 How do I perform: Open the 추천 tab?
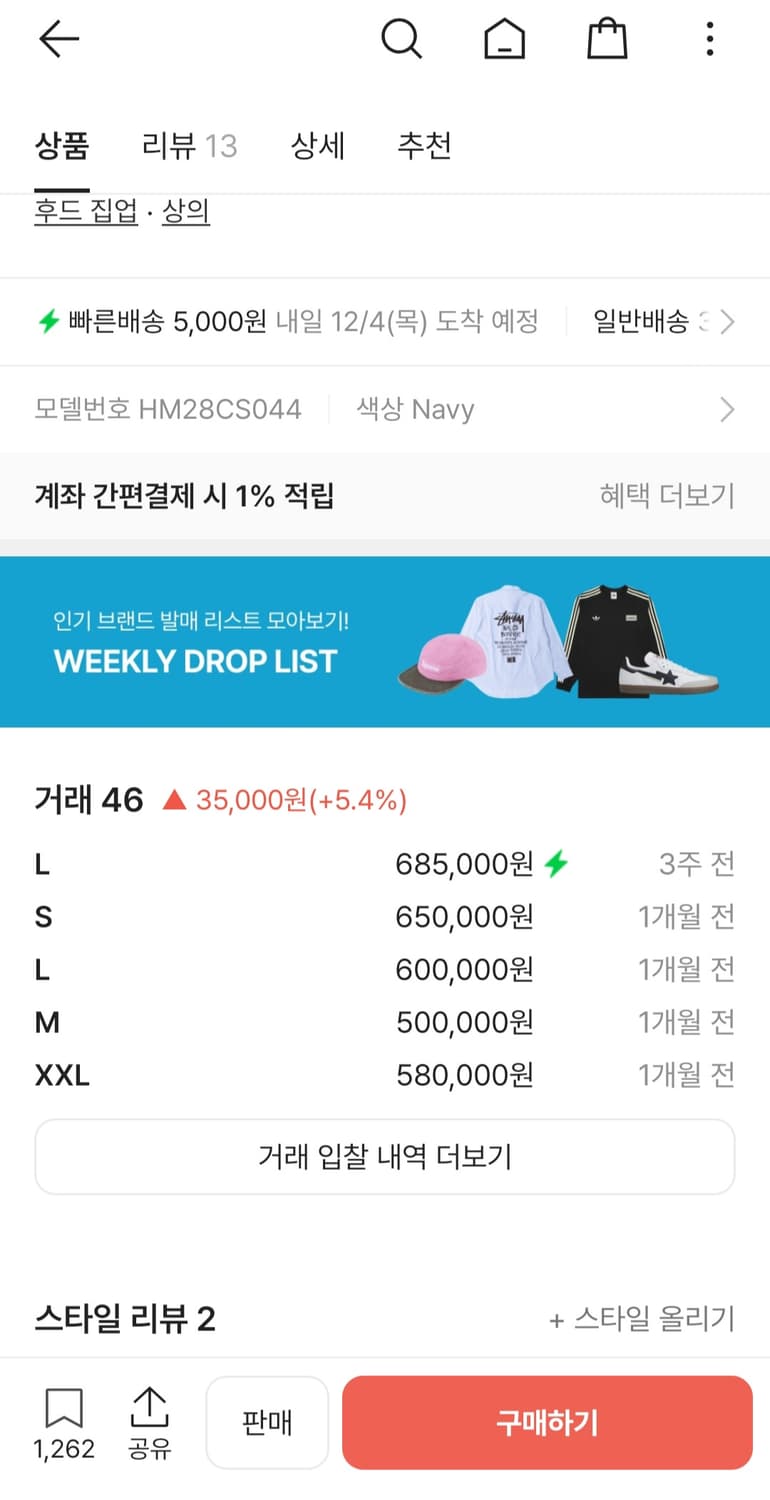pyautogui.click(x=424, y=146)
